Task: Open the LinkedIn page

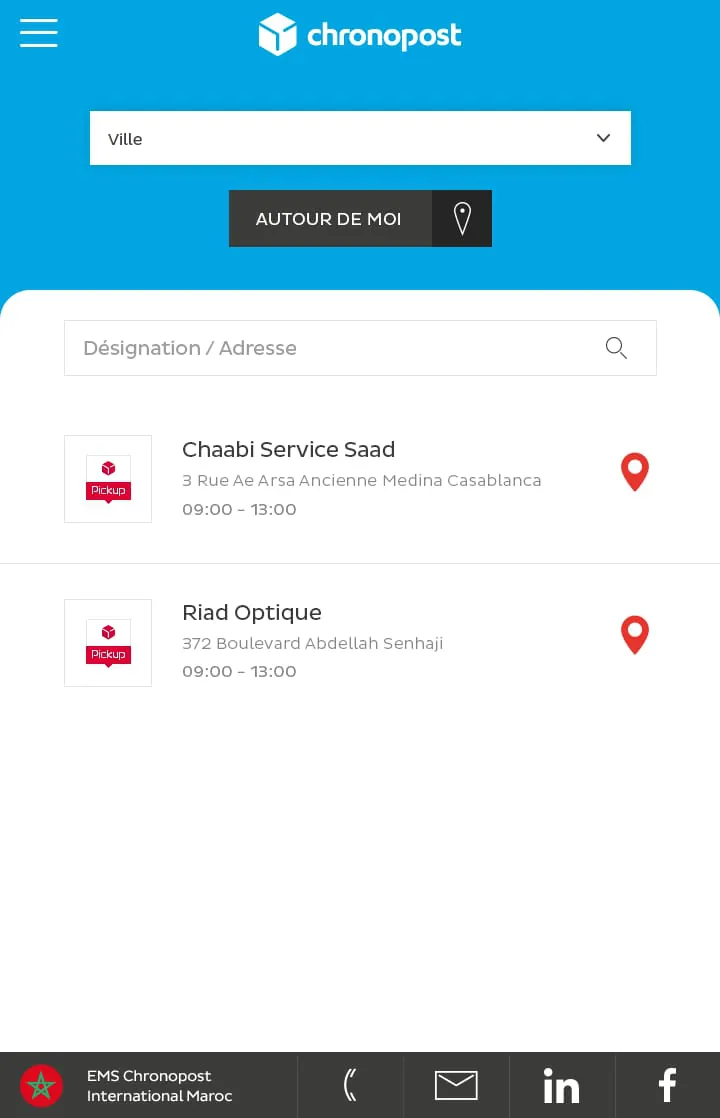Action: point(561,1085)
